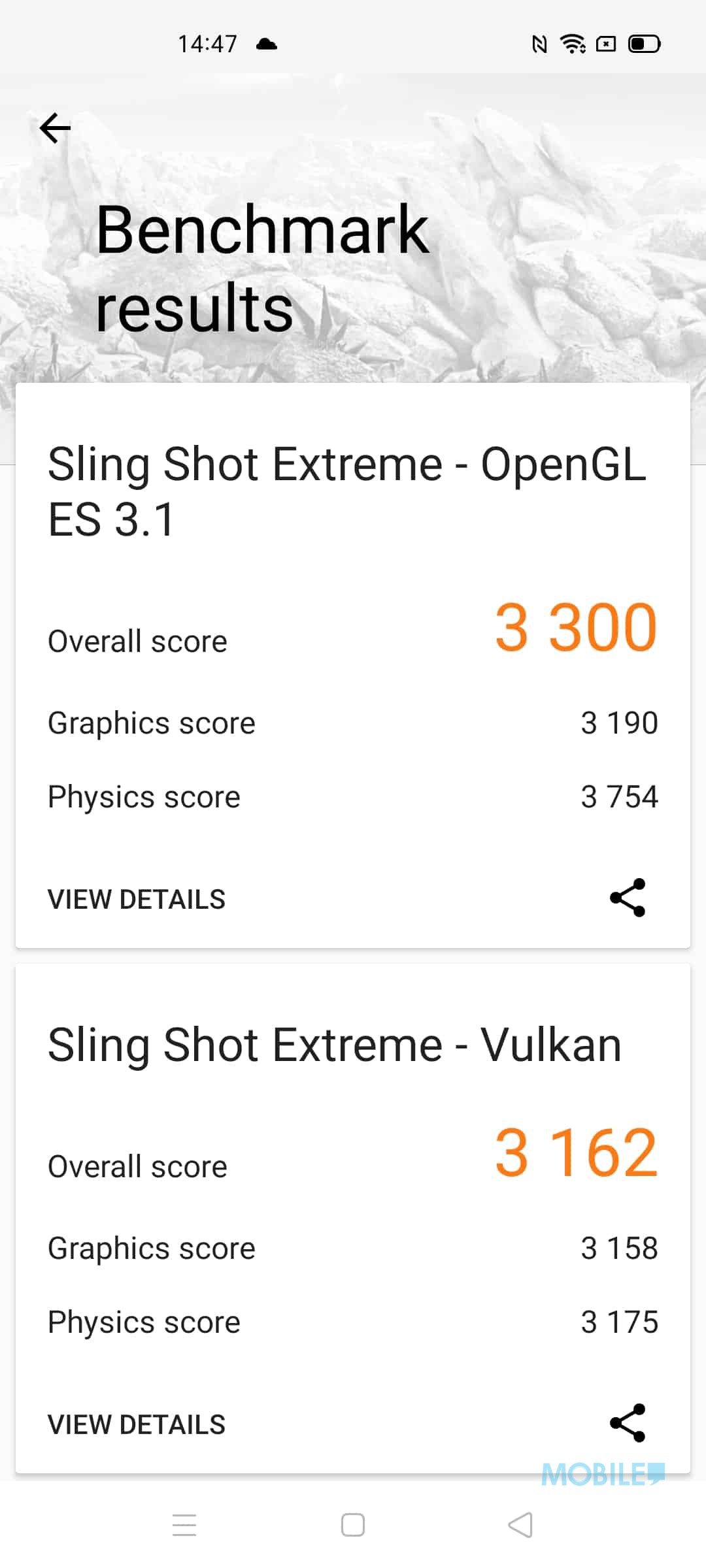Share the OpenGL ES 3.1 score
The height and width of the screenshot is (1568, 706).
(x=628, y=898)
